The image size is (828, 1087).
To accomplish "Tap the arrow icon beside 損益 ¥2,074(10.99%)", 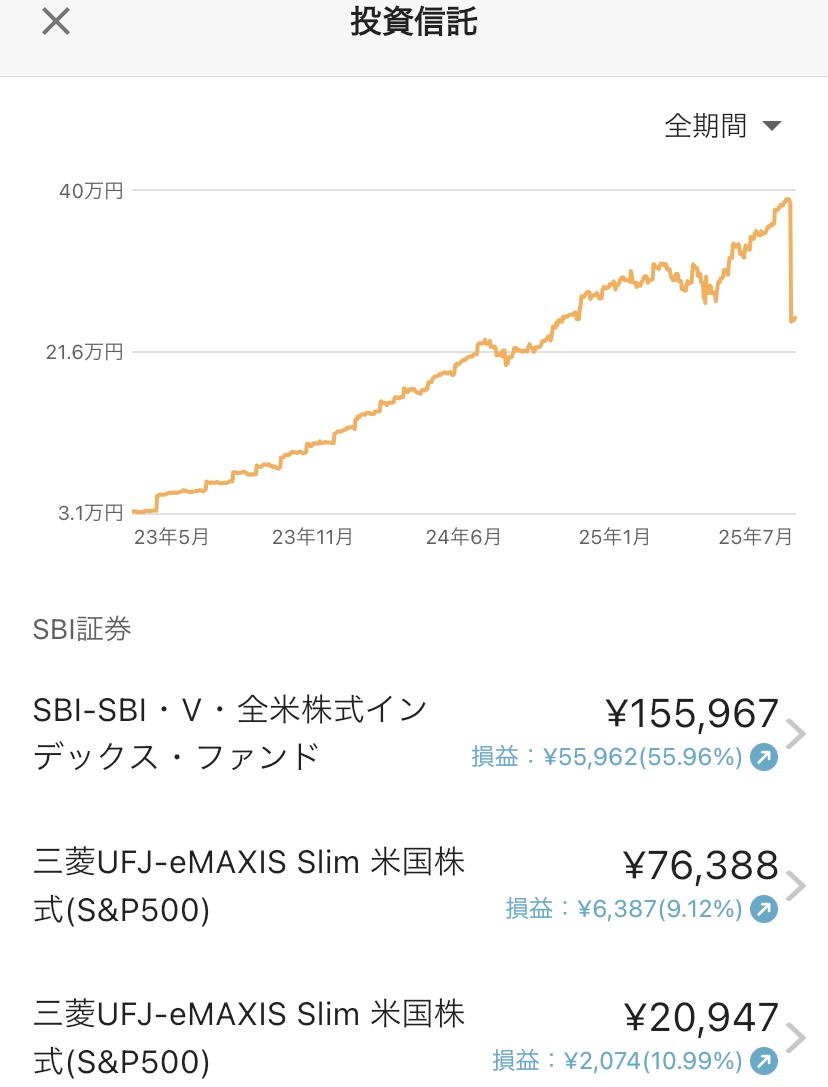I will coord(764,1061).
